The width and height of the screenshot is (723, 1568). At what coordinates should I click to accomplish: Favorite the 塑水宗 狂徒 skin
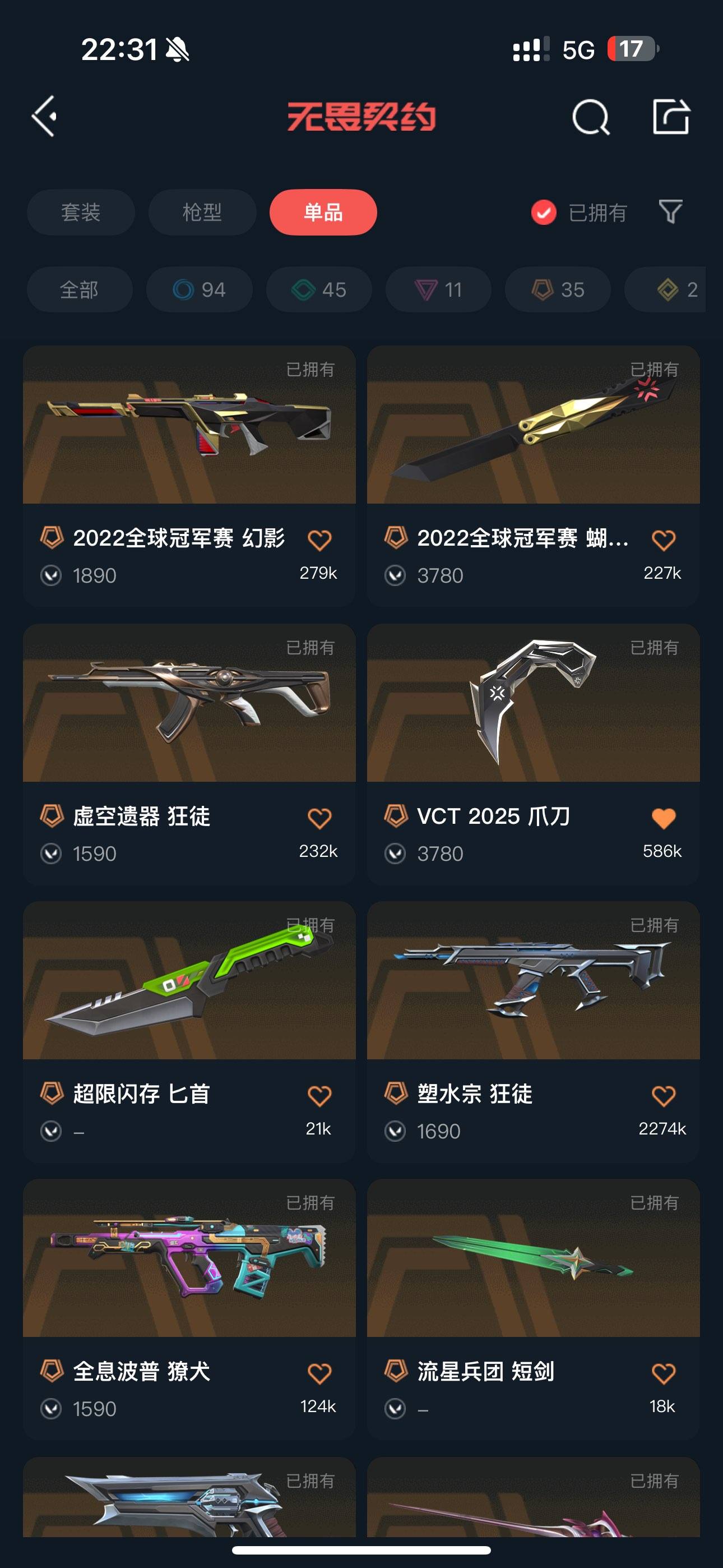(x=664, y=1096)
